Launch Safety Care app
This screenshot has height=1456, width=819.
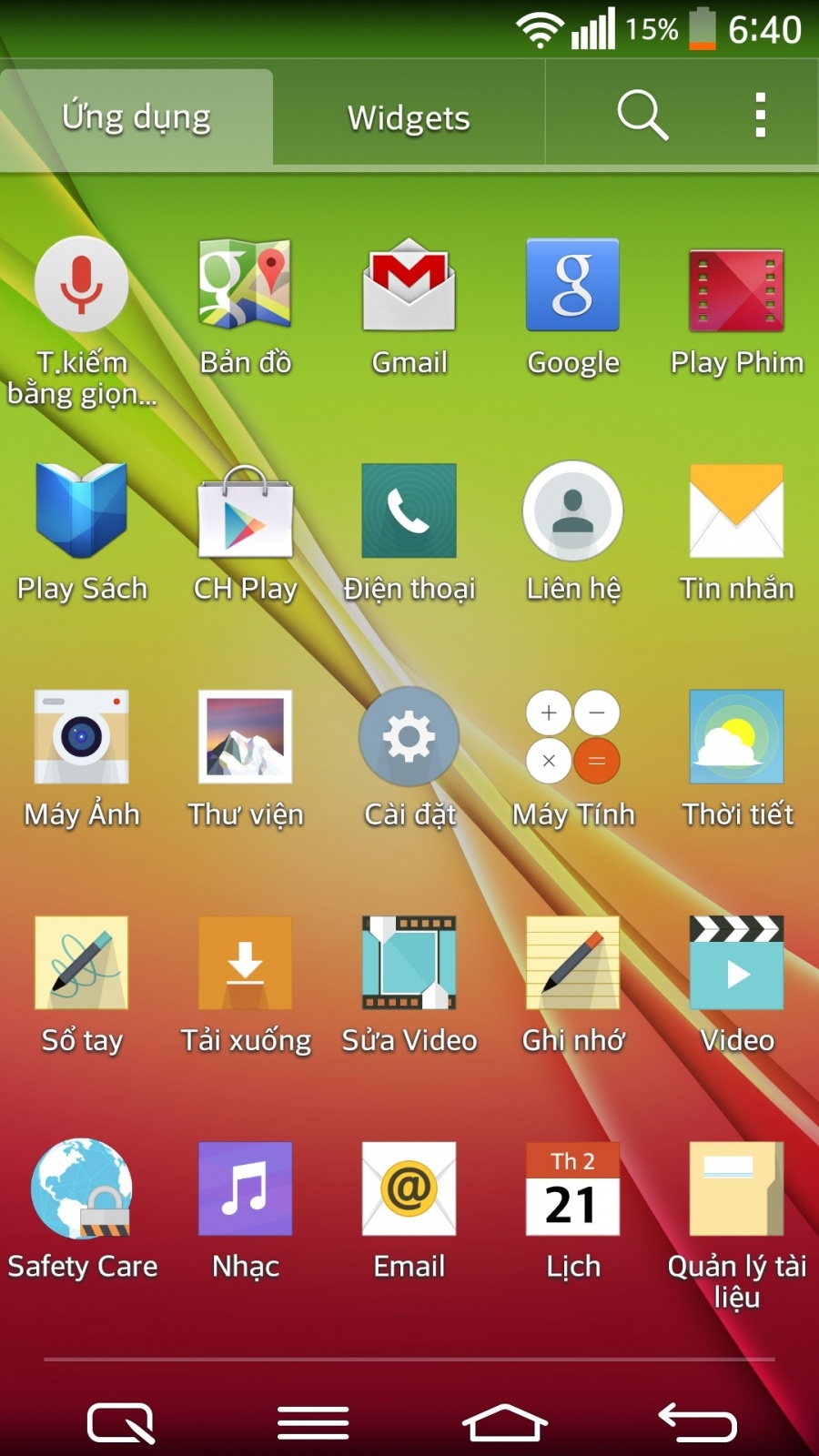[x=81, y=1189]
